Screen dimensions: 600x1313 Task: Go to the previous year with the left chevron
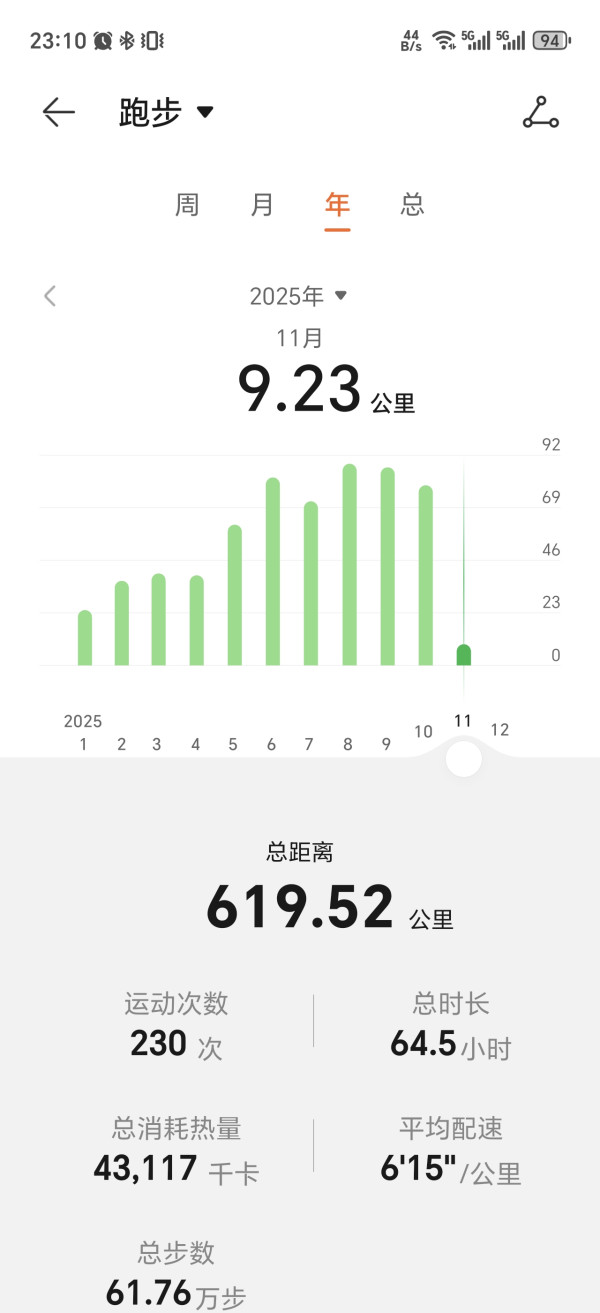(50, 296)
